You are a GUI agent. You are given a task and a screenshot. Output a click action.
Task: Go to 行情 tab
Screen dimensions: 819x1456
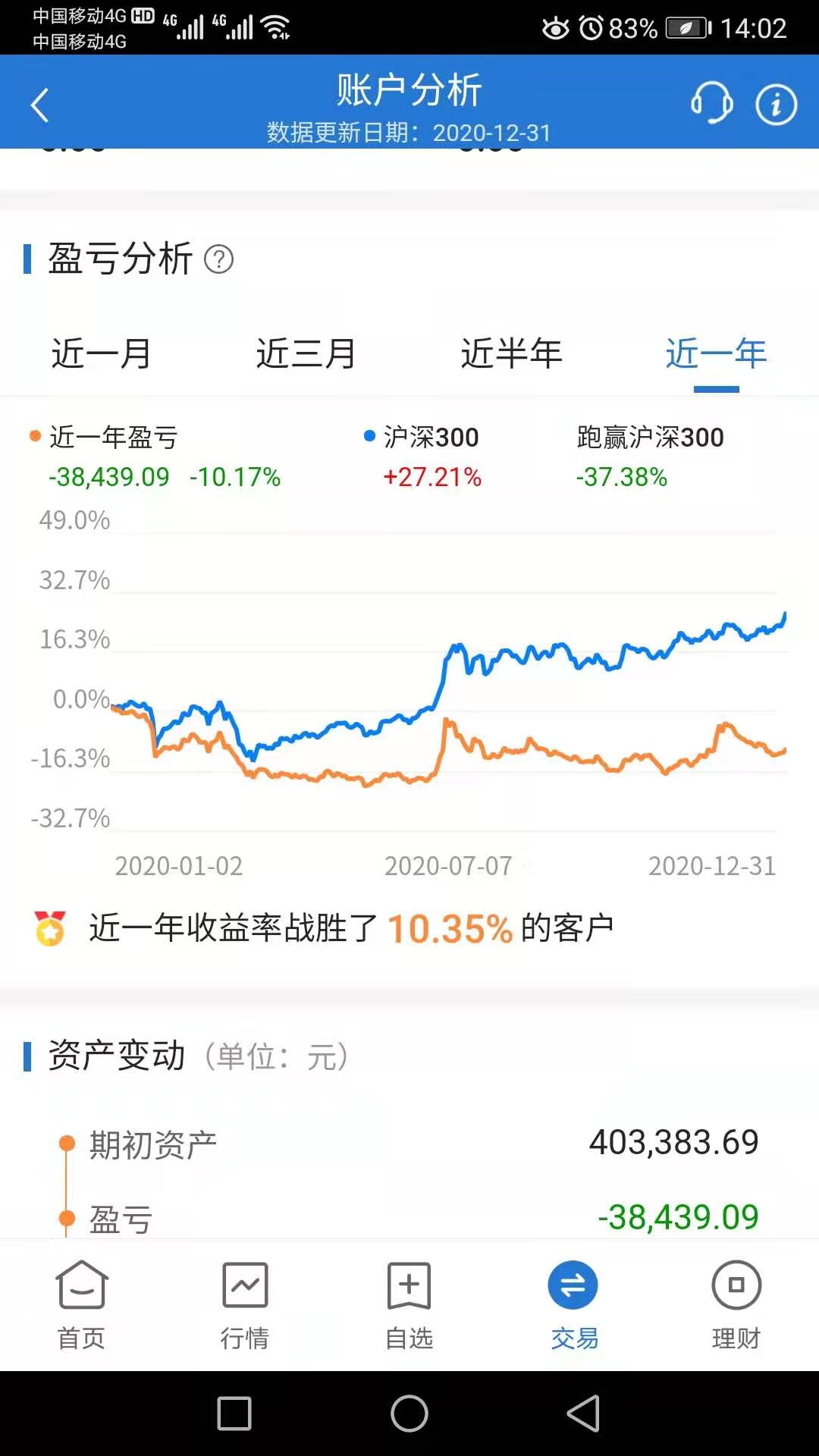coord(245,1304)
